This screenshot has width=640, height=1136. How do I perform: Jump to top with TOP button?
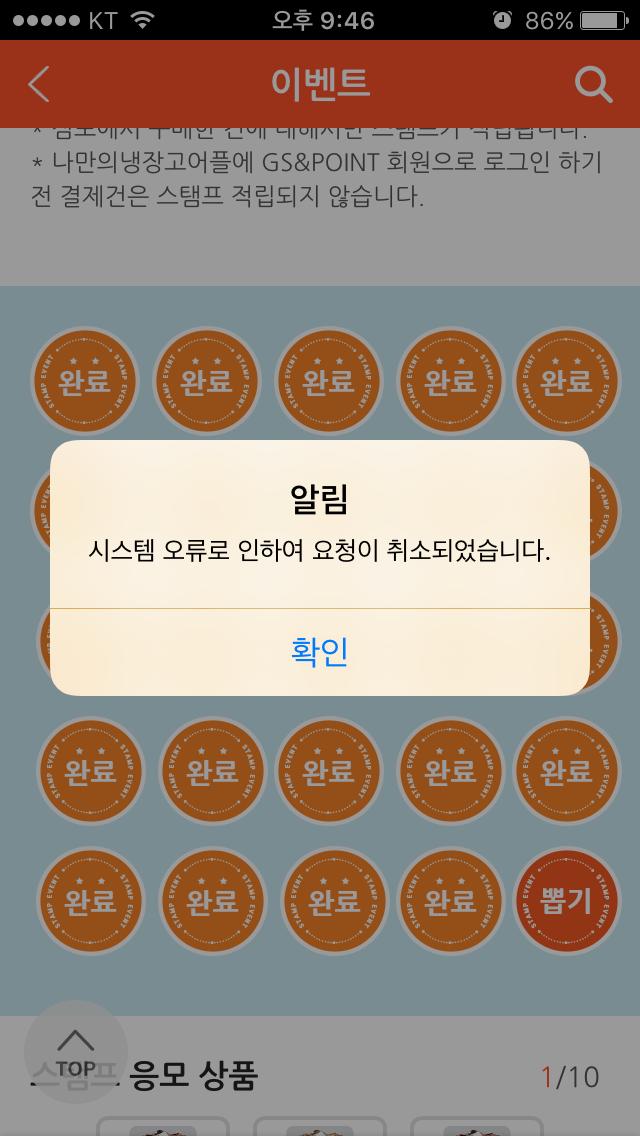tap(76, 1051)
